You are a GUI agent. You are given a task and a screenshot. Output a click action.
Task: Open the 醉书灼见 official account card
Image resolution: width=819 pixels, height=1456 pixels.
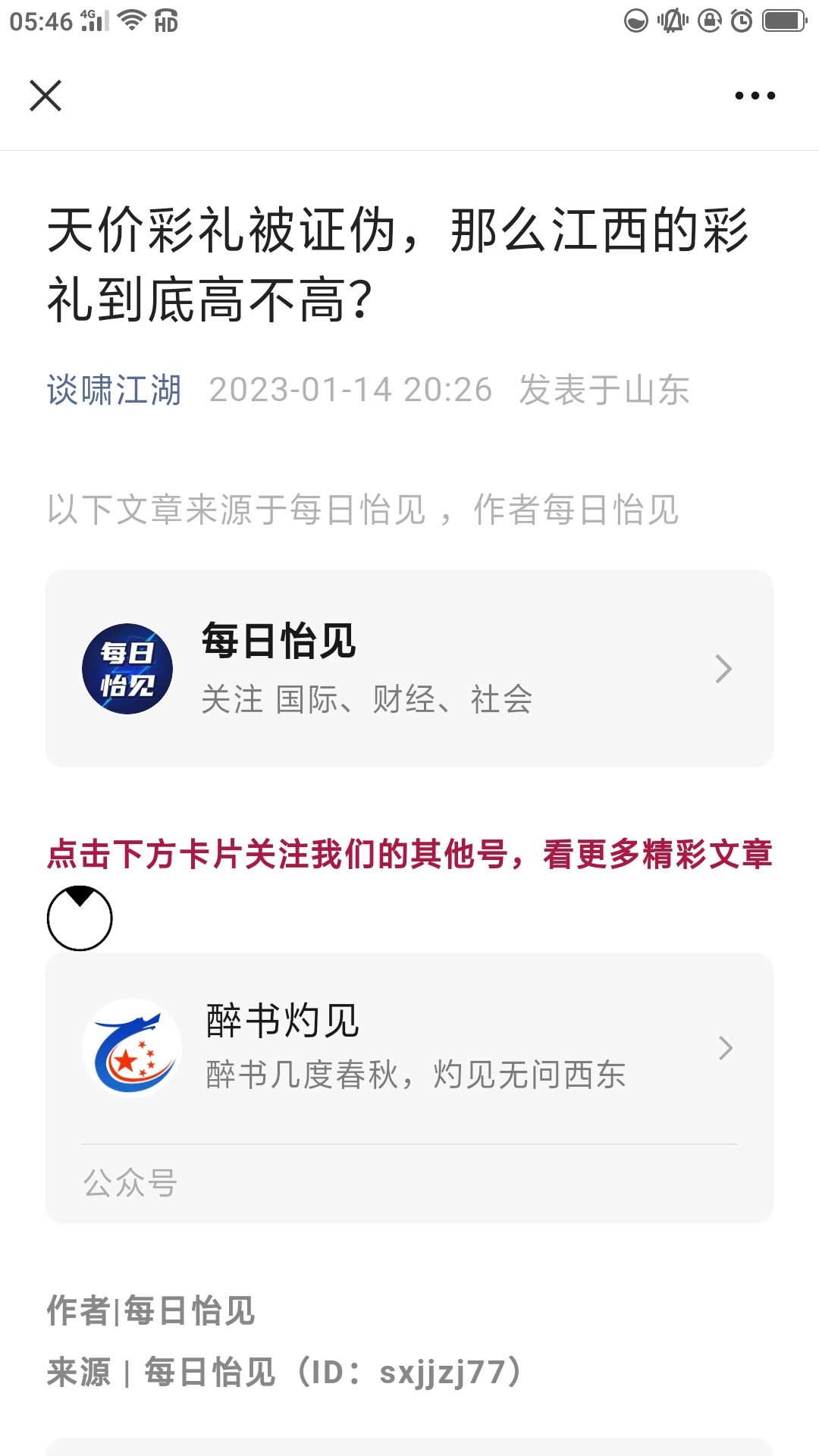click(x=409, y=1087)
